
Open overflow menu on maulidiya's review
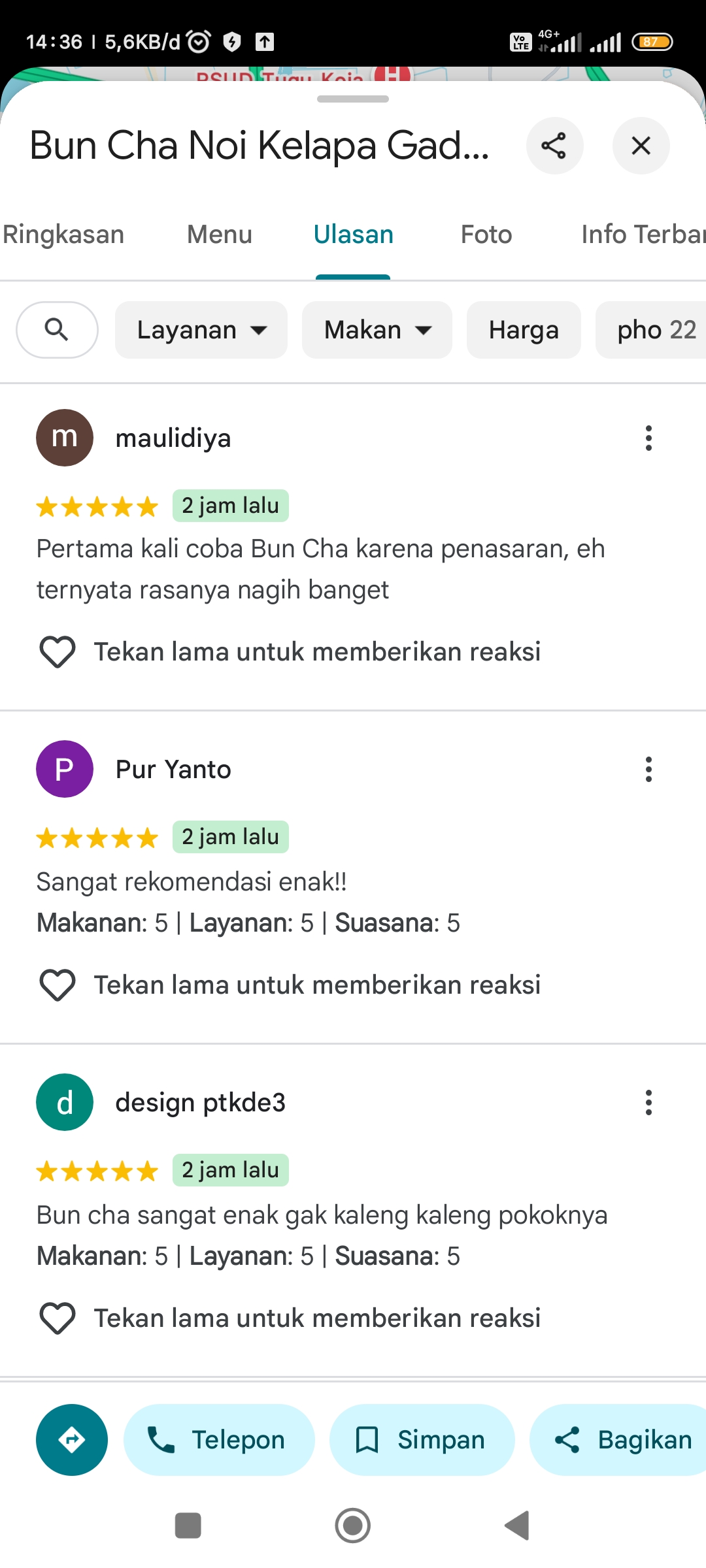[648, 438]
